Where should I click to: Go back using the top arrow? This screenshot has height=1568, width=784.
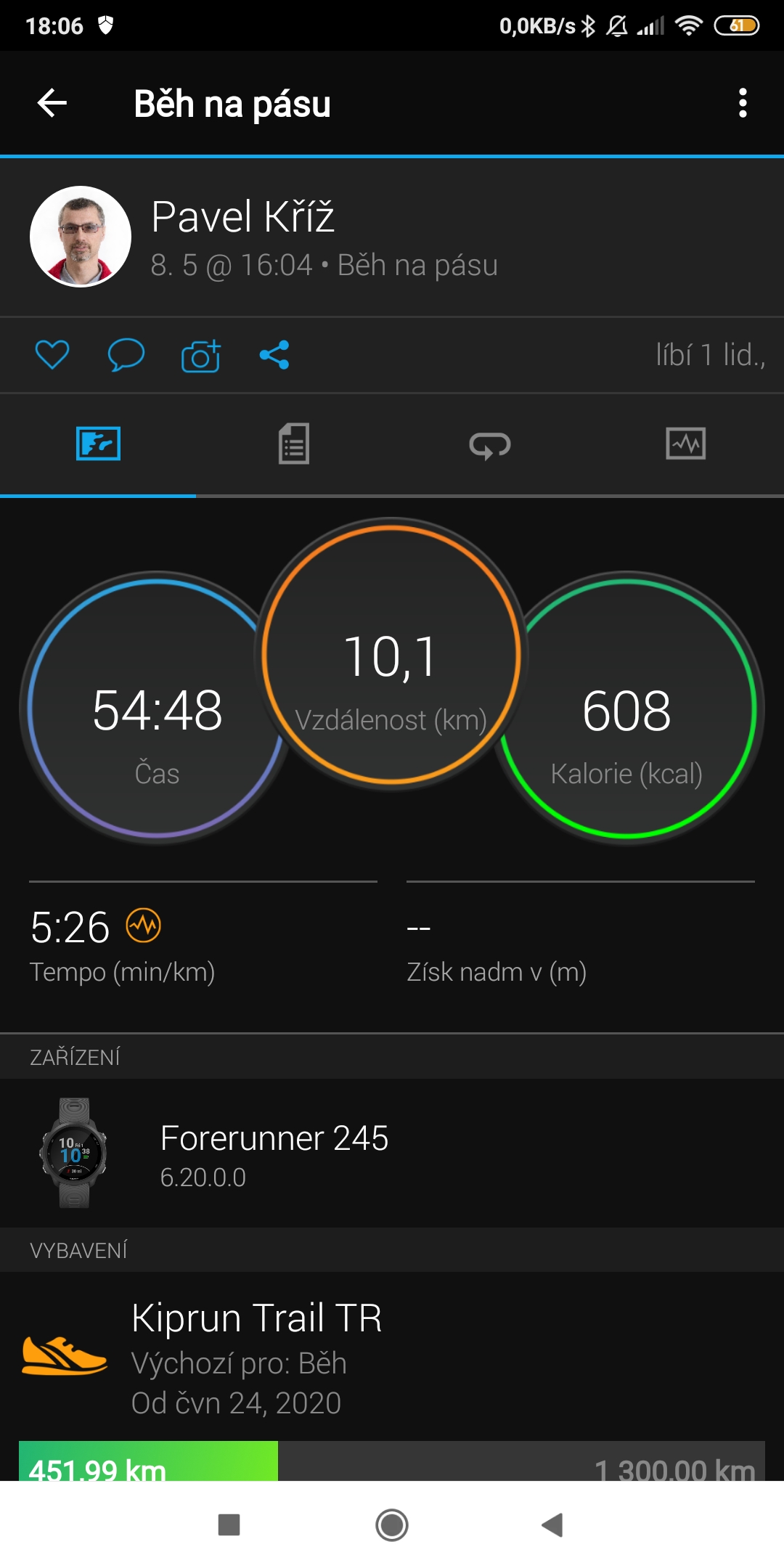[52, 103]
